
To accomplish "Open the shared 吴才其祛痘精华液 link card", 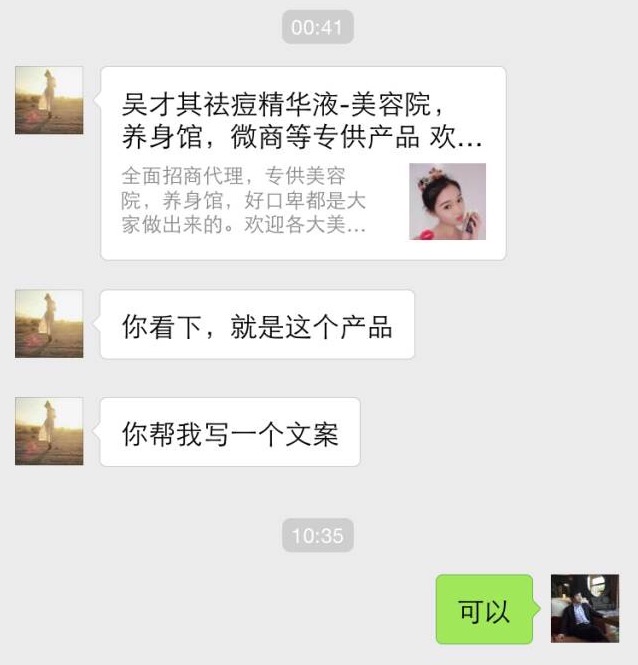I will (303, 163).
